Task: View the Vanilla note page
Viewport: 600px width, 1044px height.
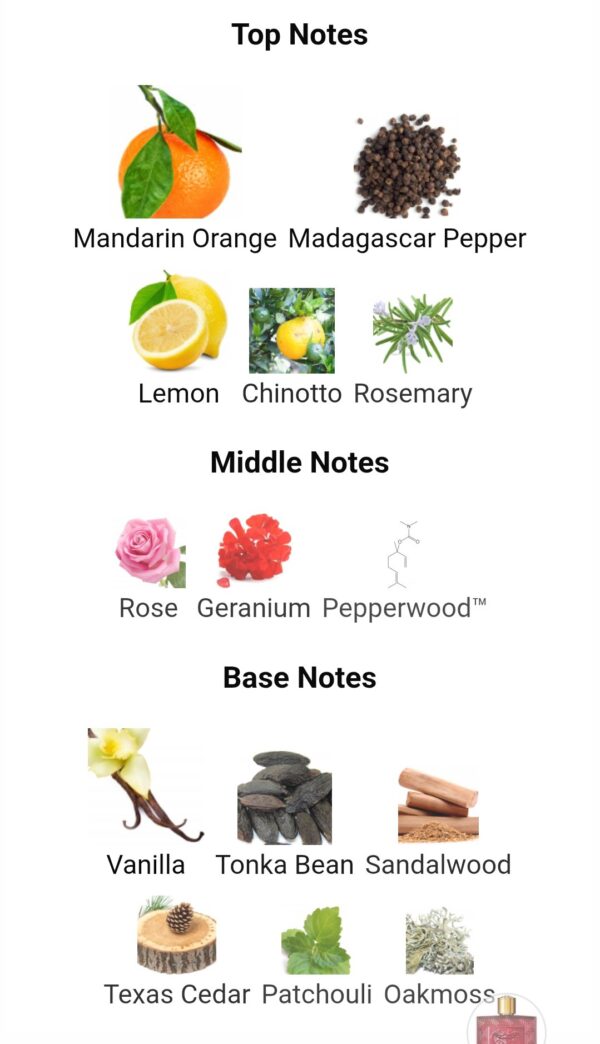Action: coord(146,787)
